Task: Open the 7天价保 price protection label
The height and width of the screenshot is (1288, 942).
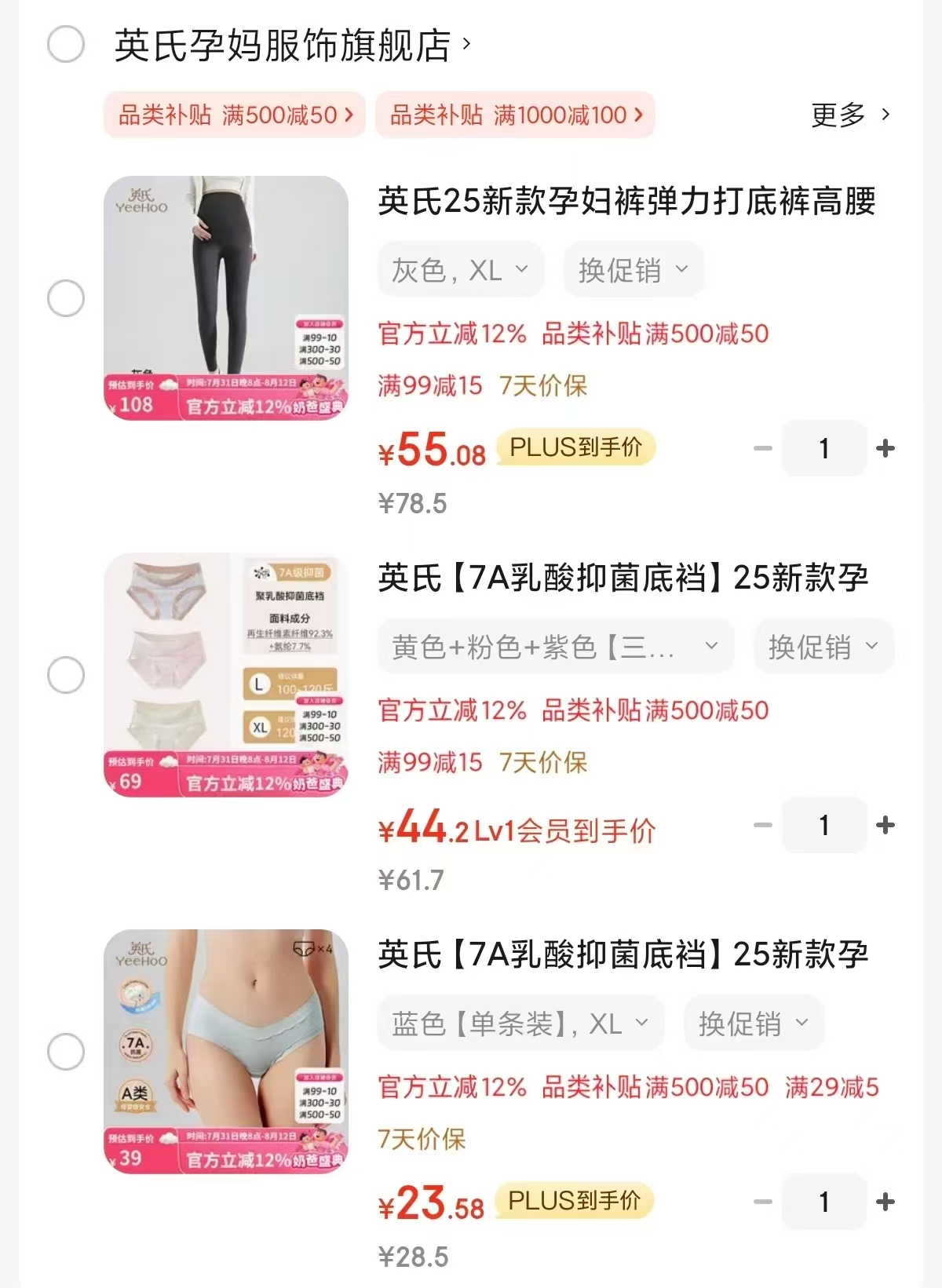Action: [x=542, y=386]
